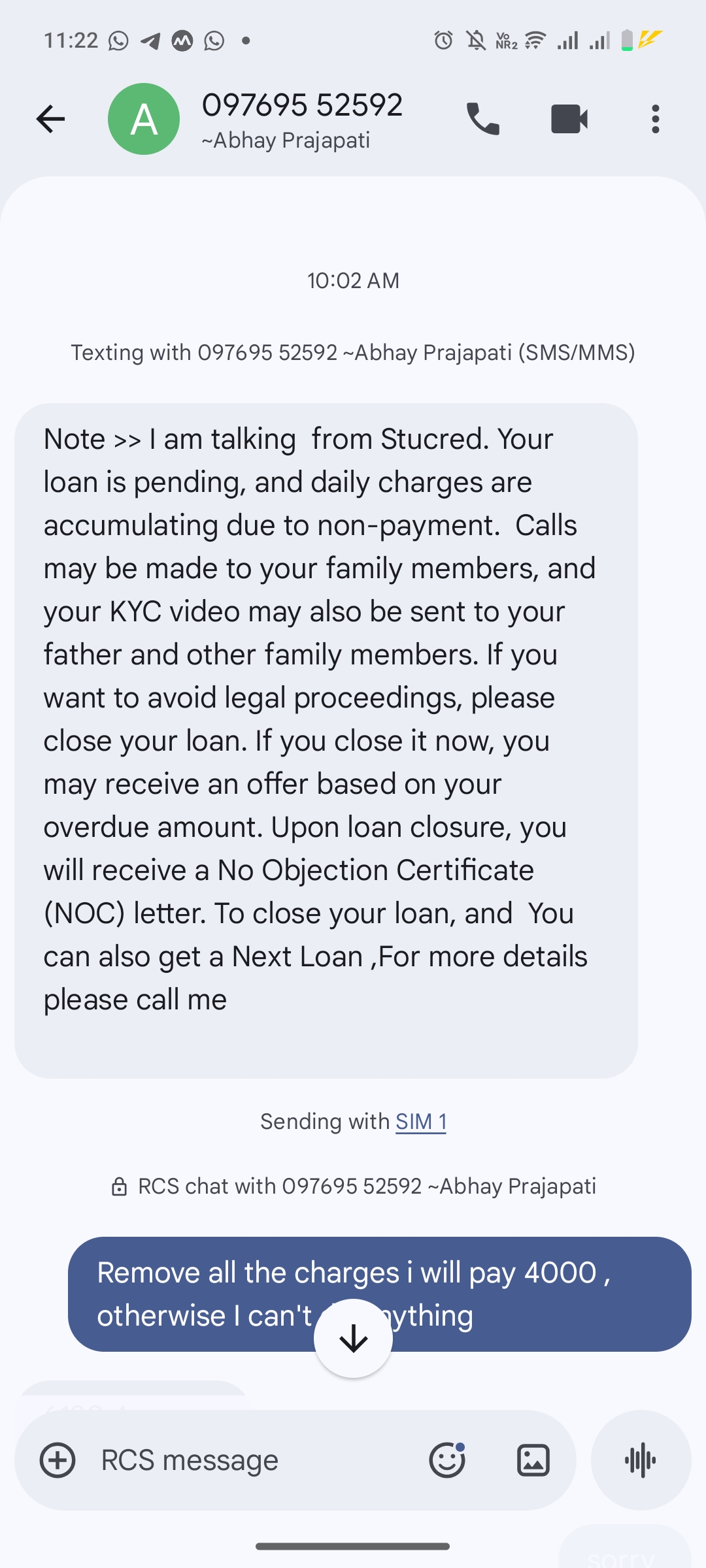Start a video call with Abhay Prajapati
The height and width of the screenshot is (1568, 706).
(569, 119)
